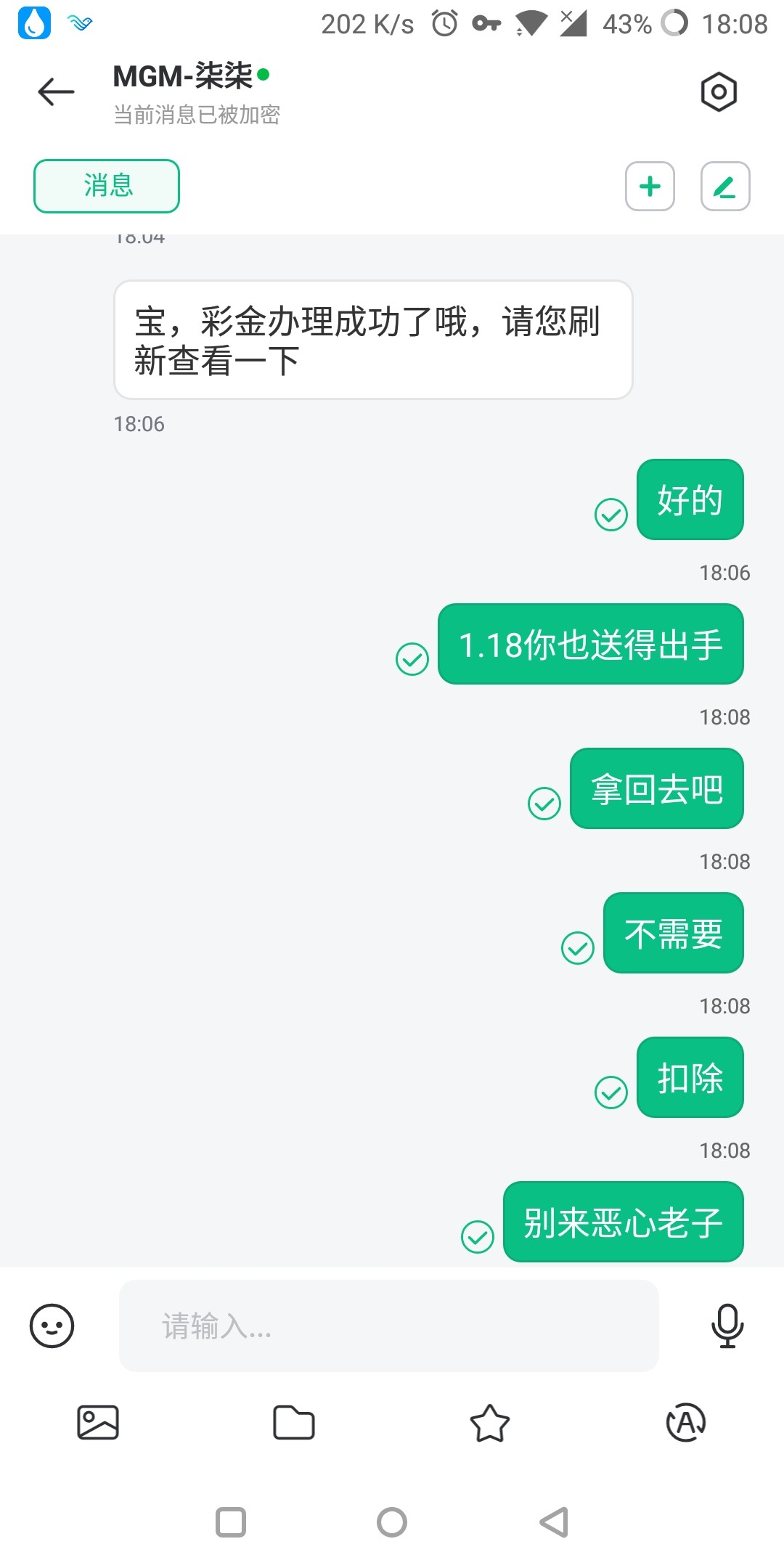Attach an image from gallery
Viewport: 784px width, 1568px height.
pyautogui.click(x=98, y=1422)
